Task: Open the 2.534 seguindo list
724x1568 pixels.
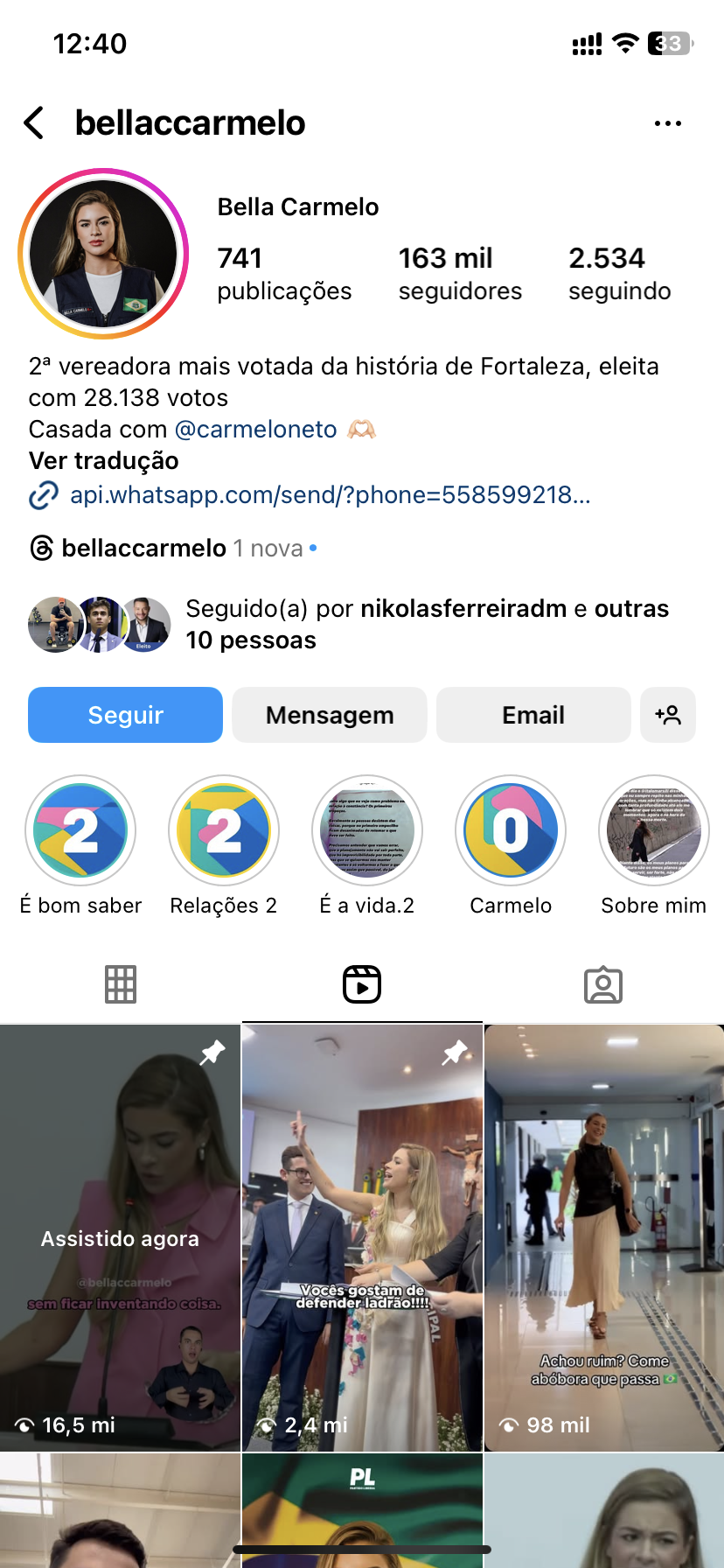Action: pos(619,274)
